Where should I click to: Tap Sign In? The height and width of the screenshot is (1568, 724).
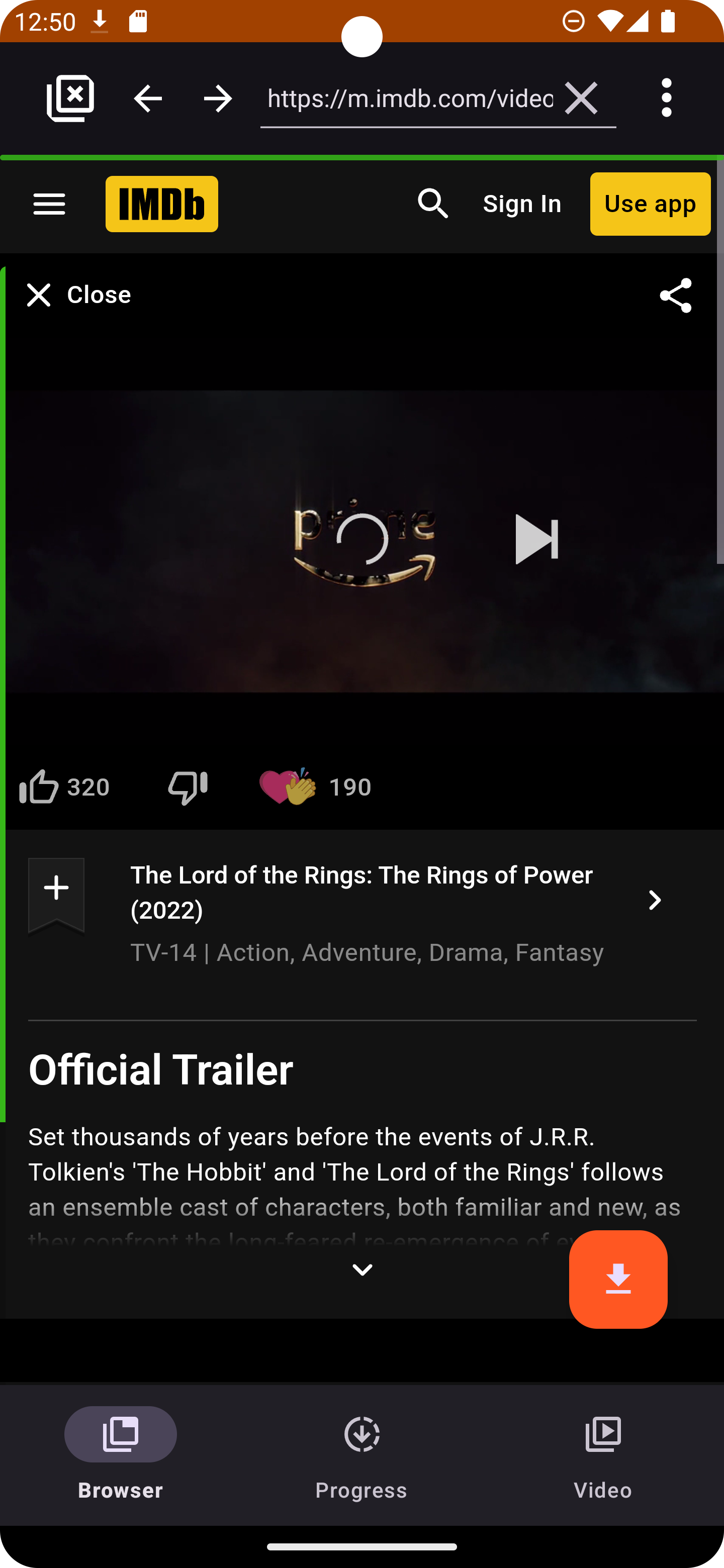tap(522, 205)
